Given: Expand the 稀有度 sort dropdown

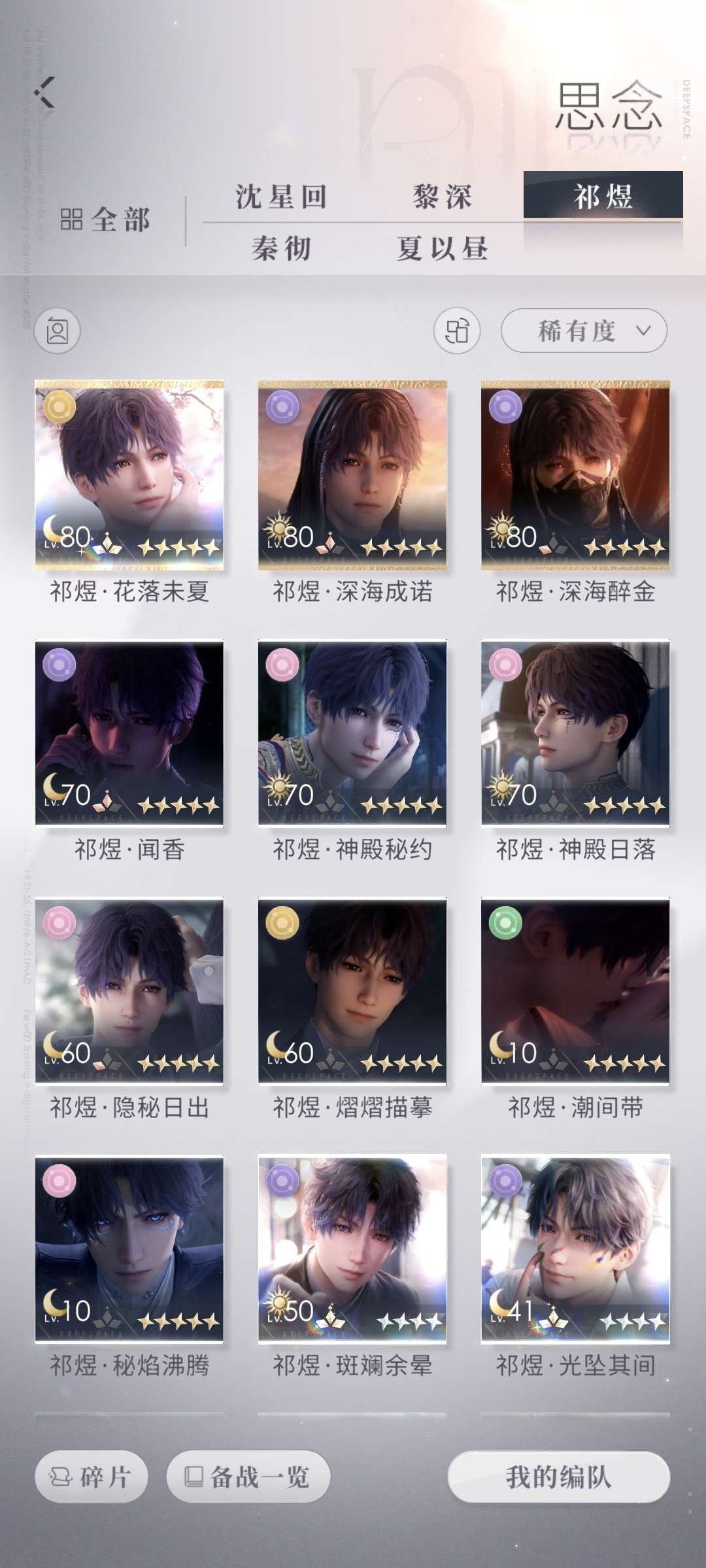Looking at the screenshot, I should (x=584, y=331).
